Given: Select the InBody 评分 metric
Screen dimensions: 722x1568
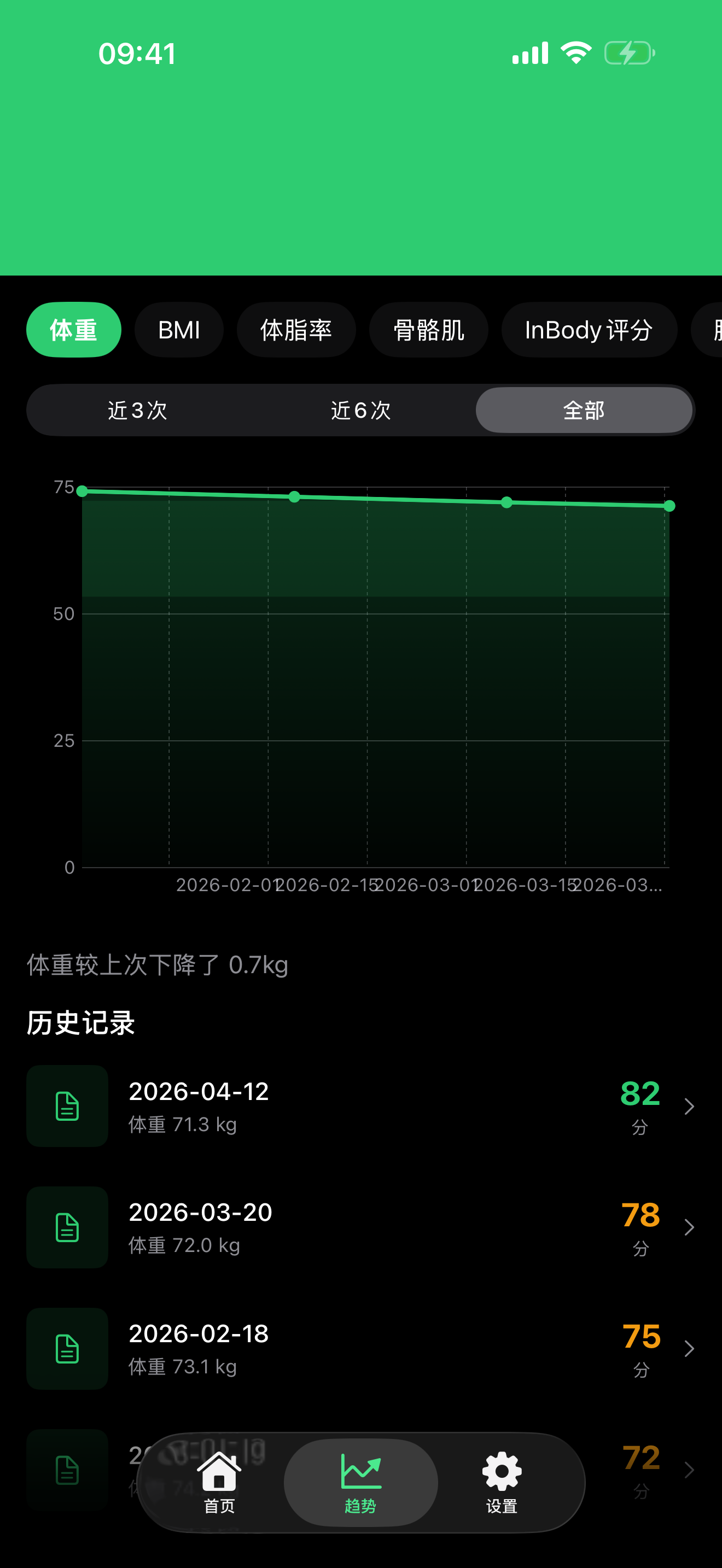Looking at the screenshot, I should tap(588, 330).
